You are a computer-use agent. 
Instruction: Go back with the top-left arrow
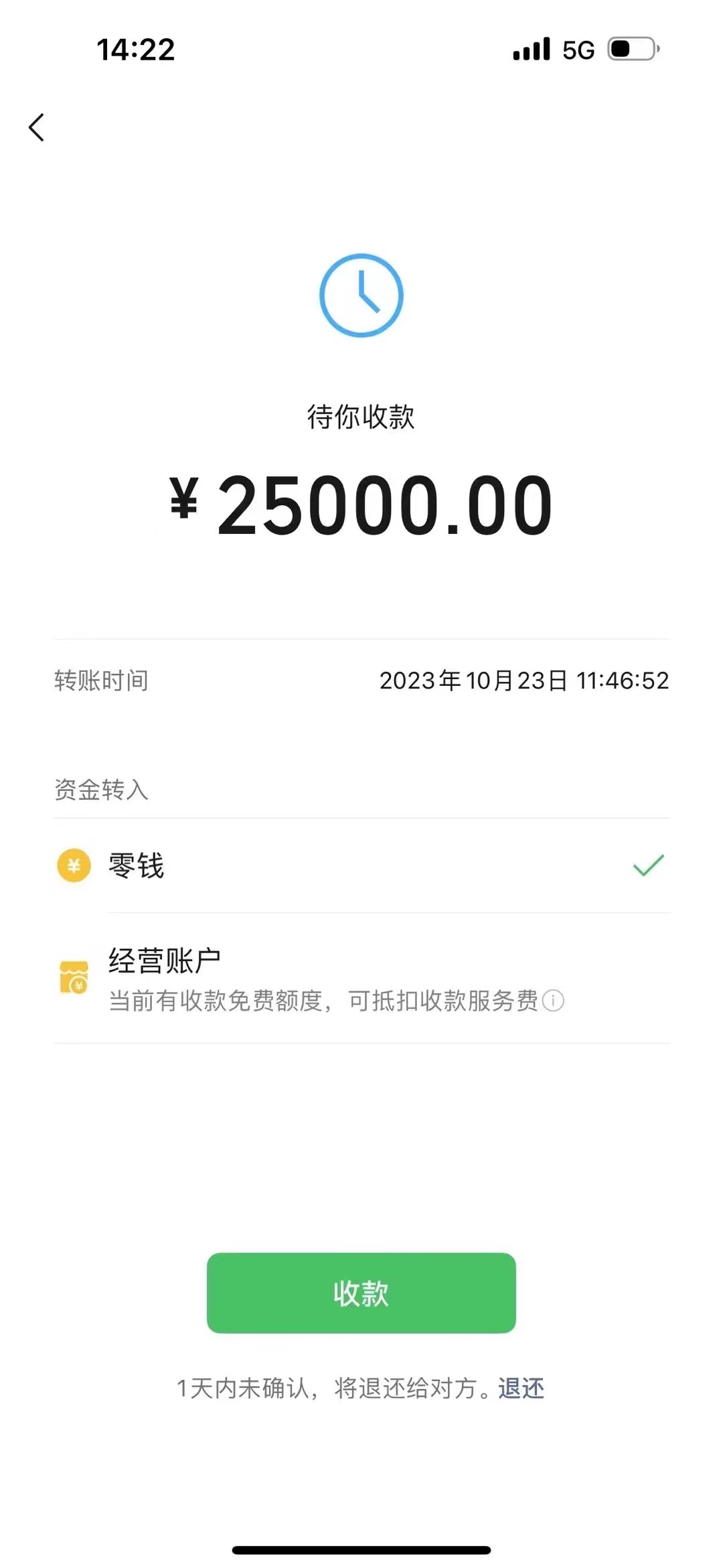point(37,127)
